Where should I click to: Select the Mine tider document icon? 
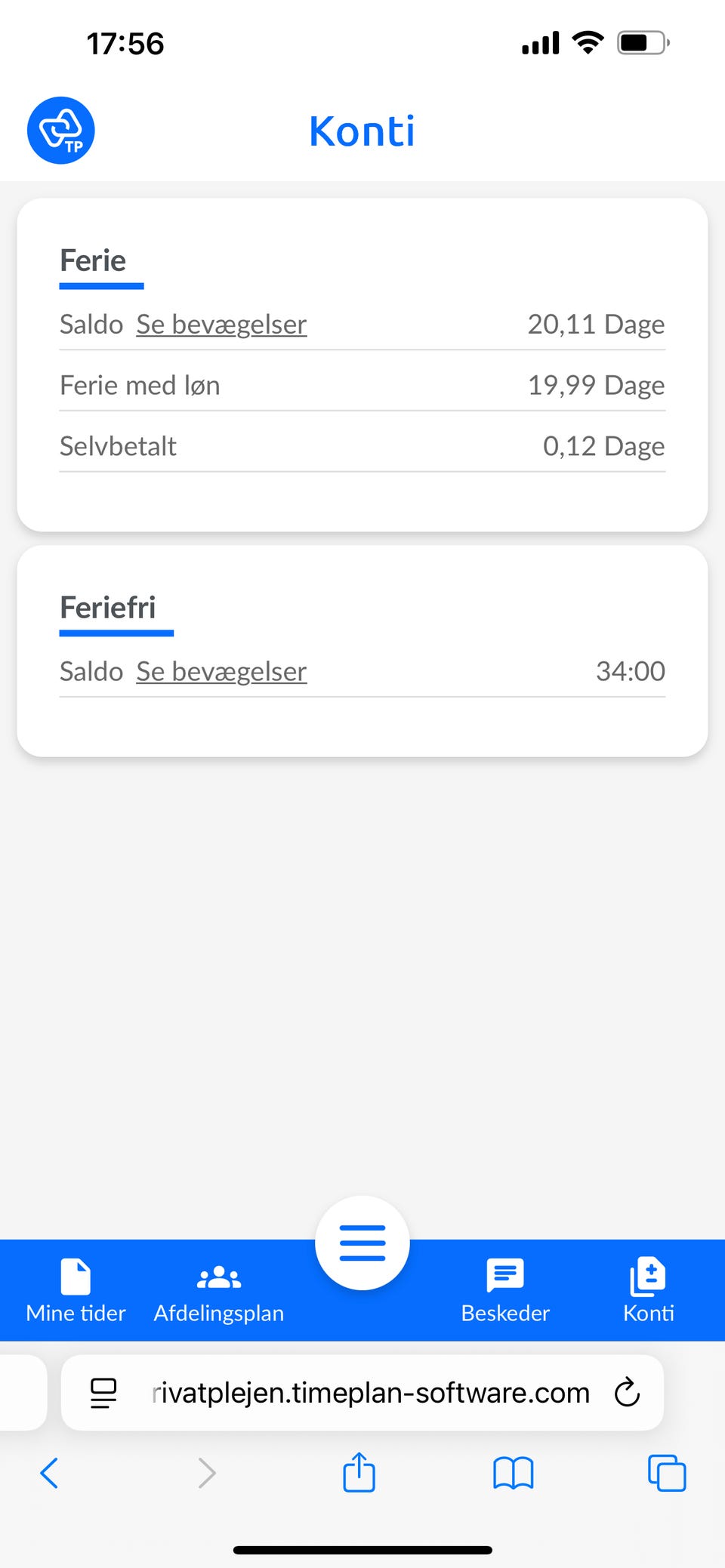(x=75, y=1276)
